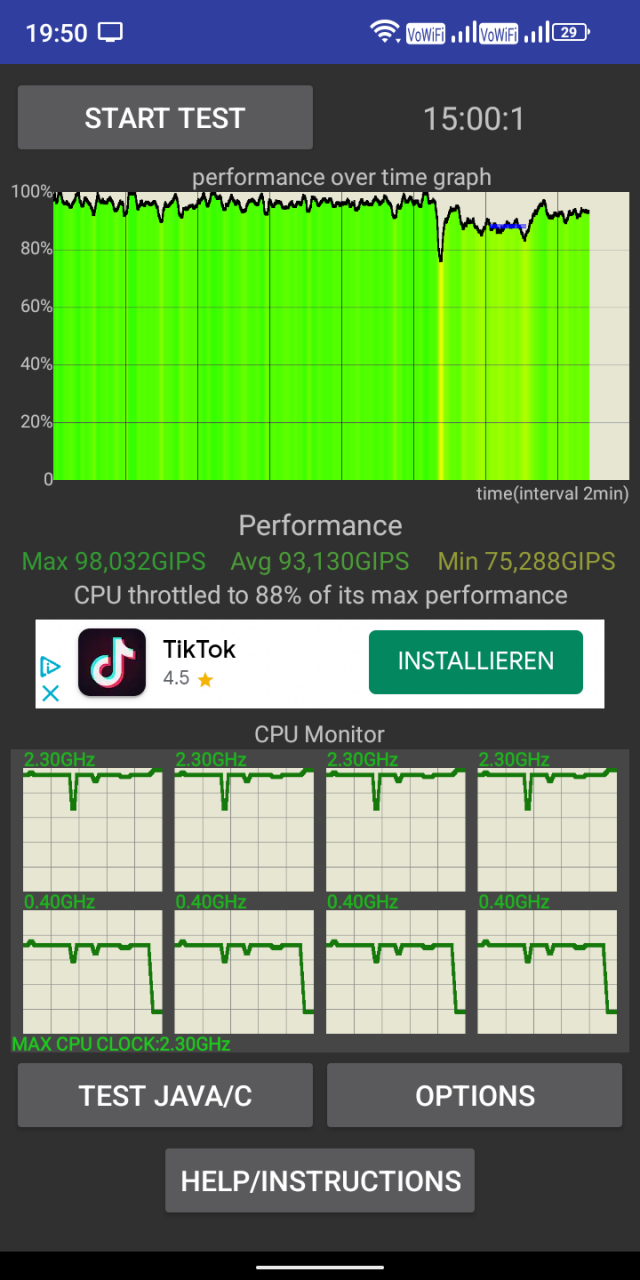
Task: View HELP/INSTRUCTIONS
Action: (x=320, y=1181)
